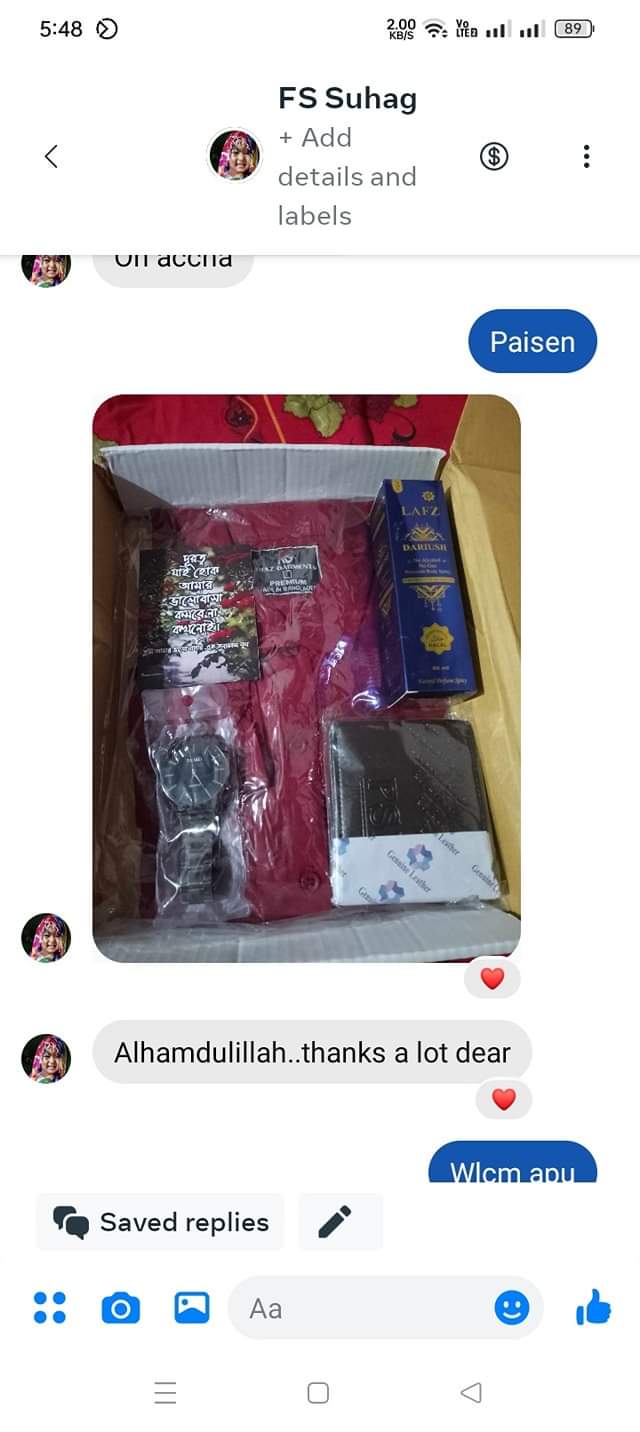
Task: Open the three-dot overflow menu
Action: [586, 156]
